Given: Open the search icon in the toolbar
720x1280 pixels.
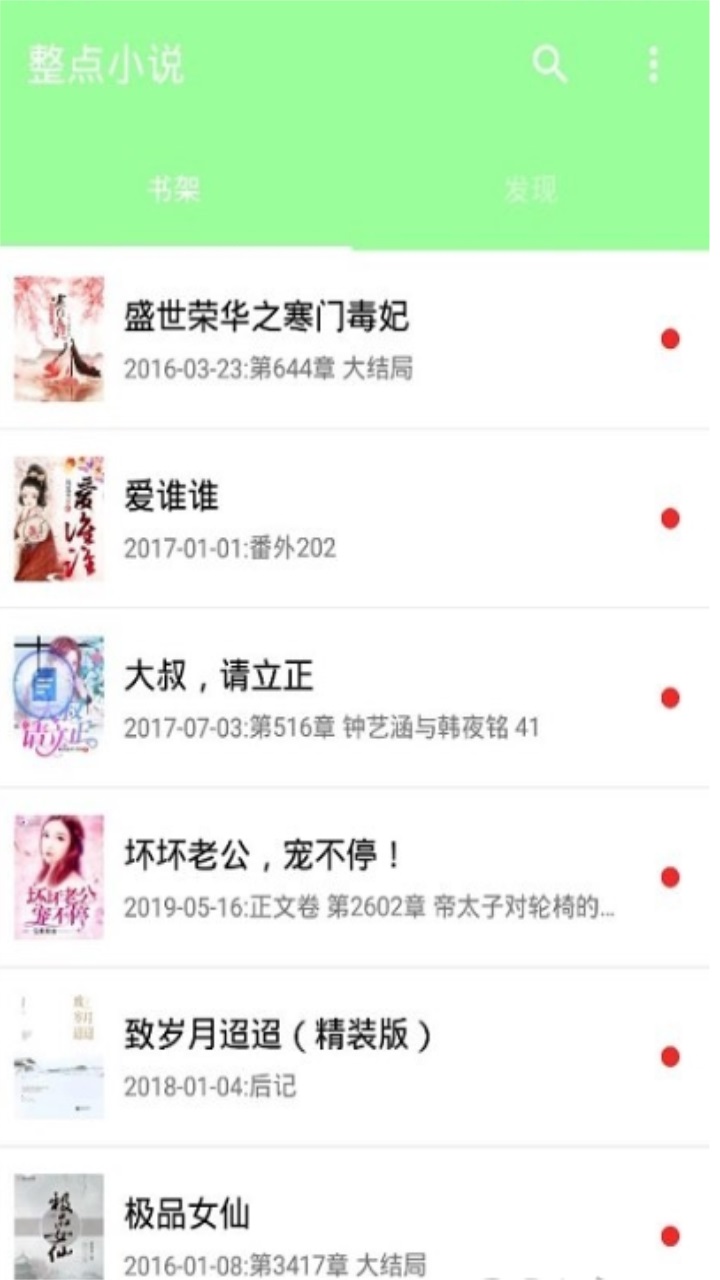Looking at the screenshot, I should (548, 66).
